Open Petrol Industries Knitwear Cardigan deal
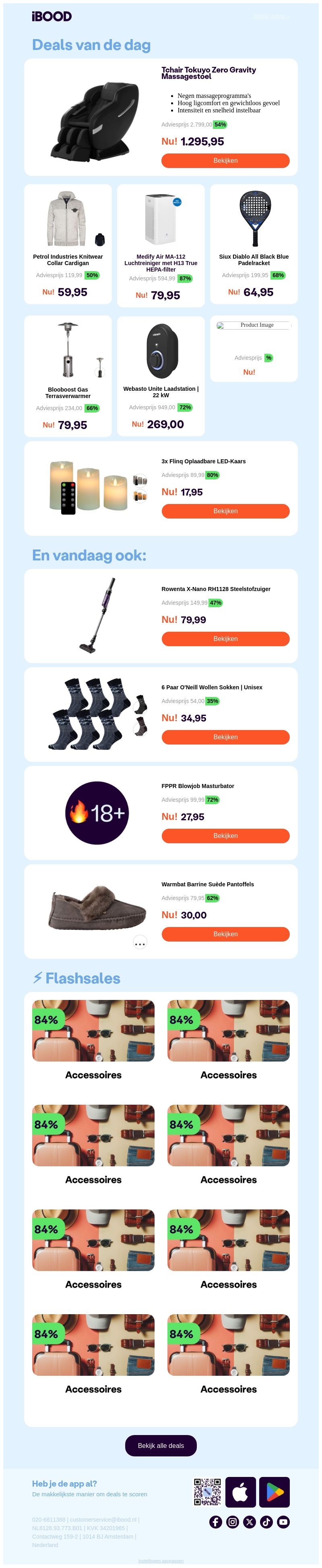This screenshot has height=1568, width=322. pos(68,243)
